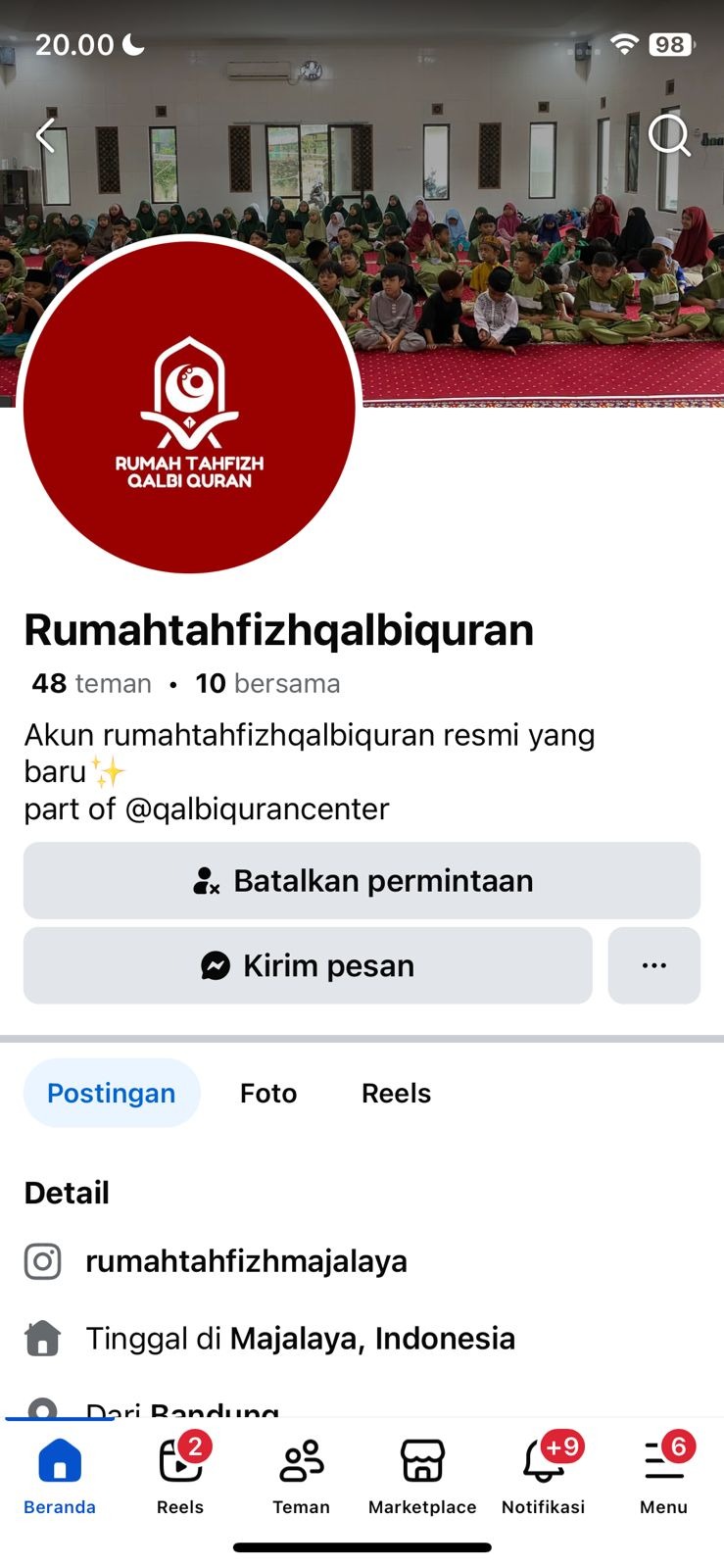Go to Beranda in bottom navigation
The image size is (724, 1568).
point(60,1475)
